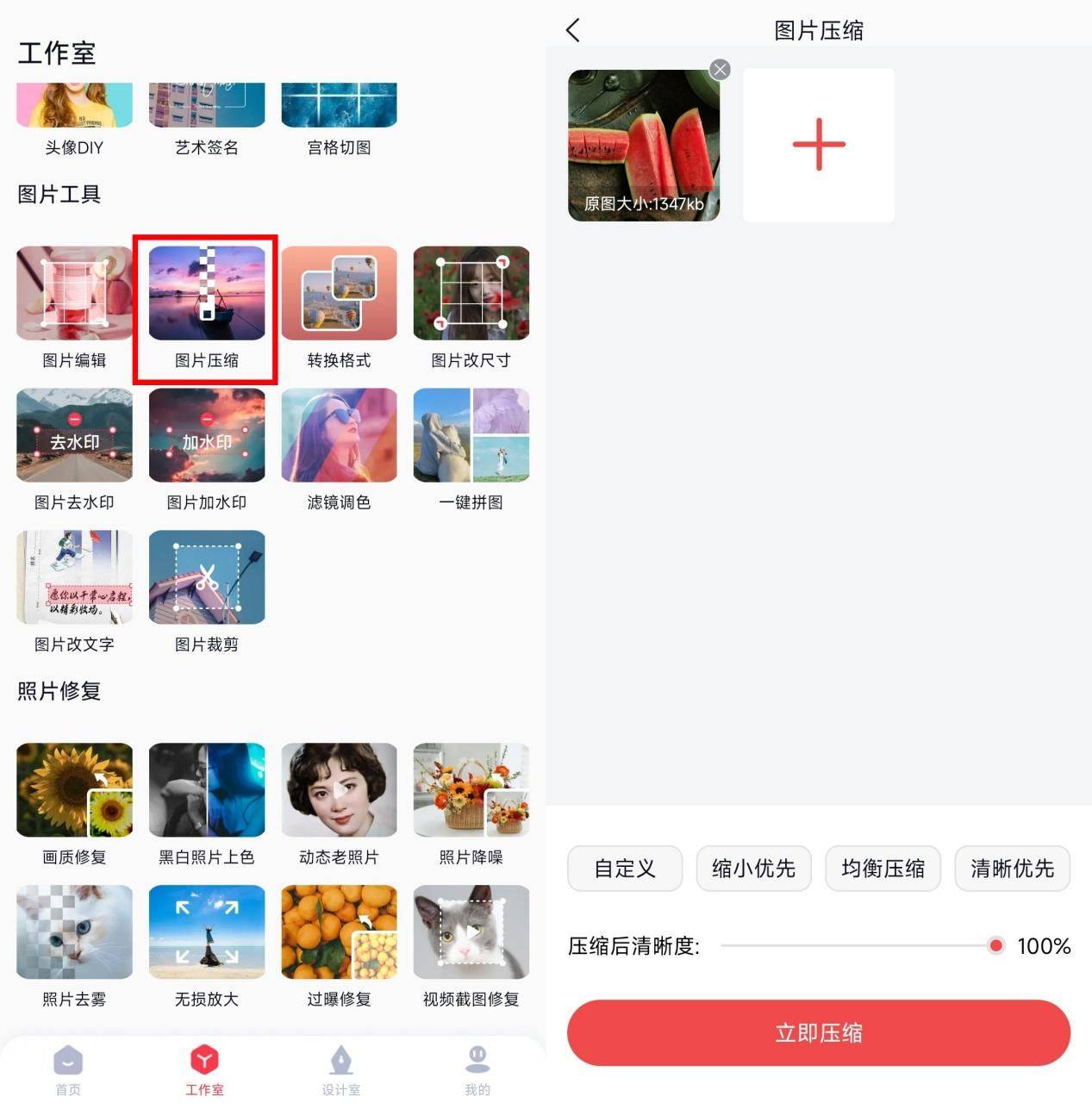The image size is (1092, 1109).
Task: Go to 我的 tab
Action: pos(477,1070)
